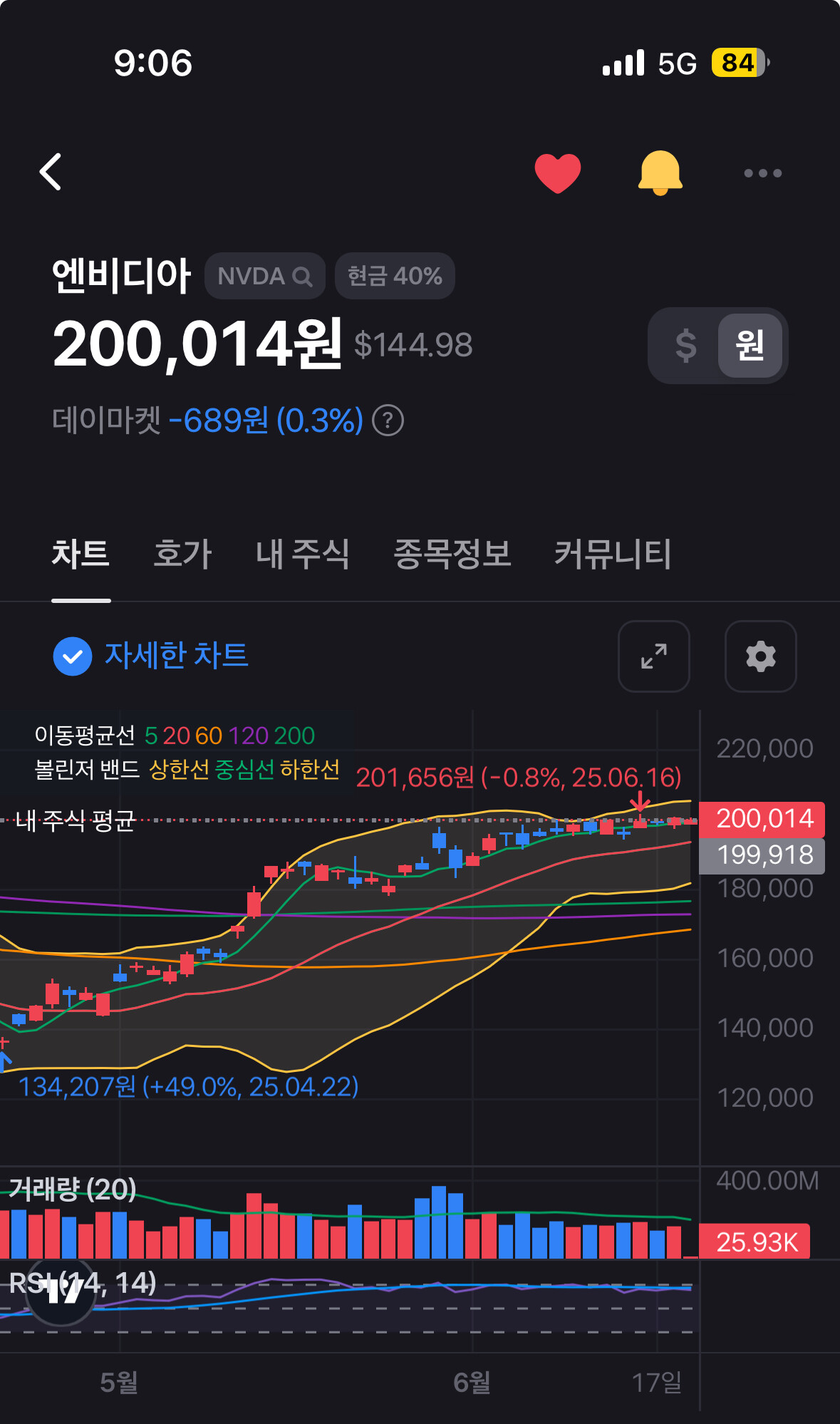Go to the 커뮤니티 tab
This screenshot has height=1424, width=840.
(613, 554)
